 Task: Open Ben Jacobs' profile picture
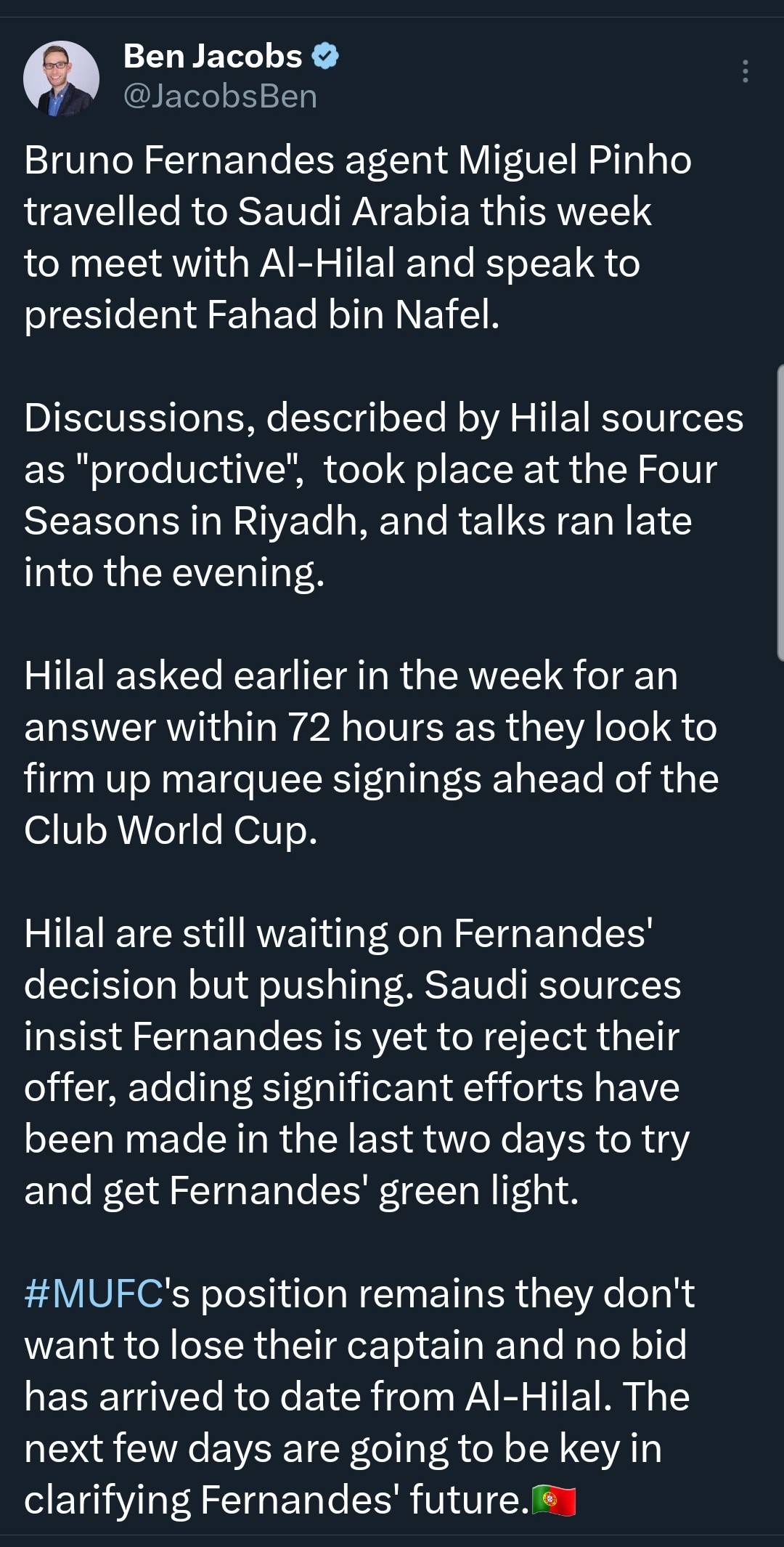point(61,78)
